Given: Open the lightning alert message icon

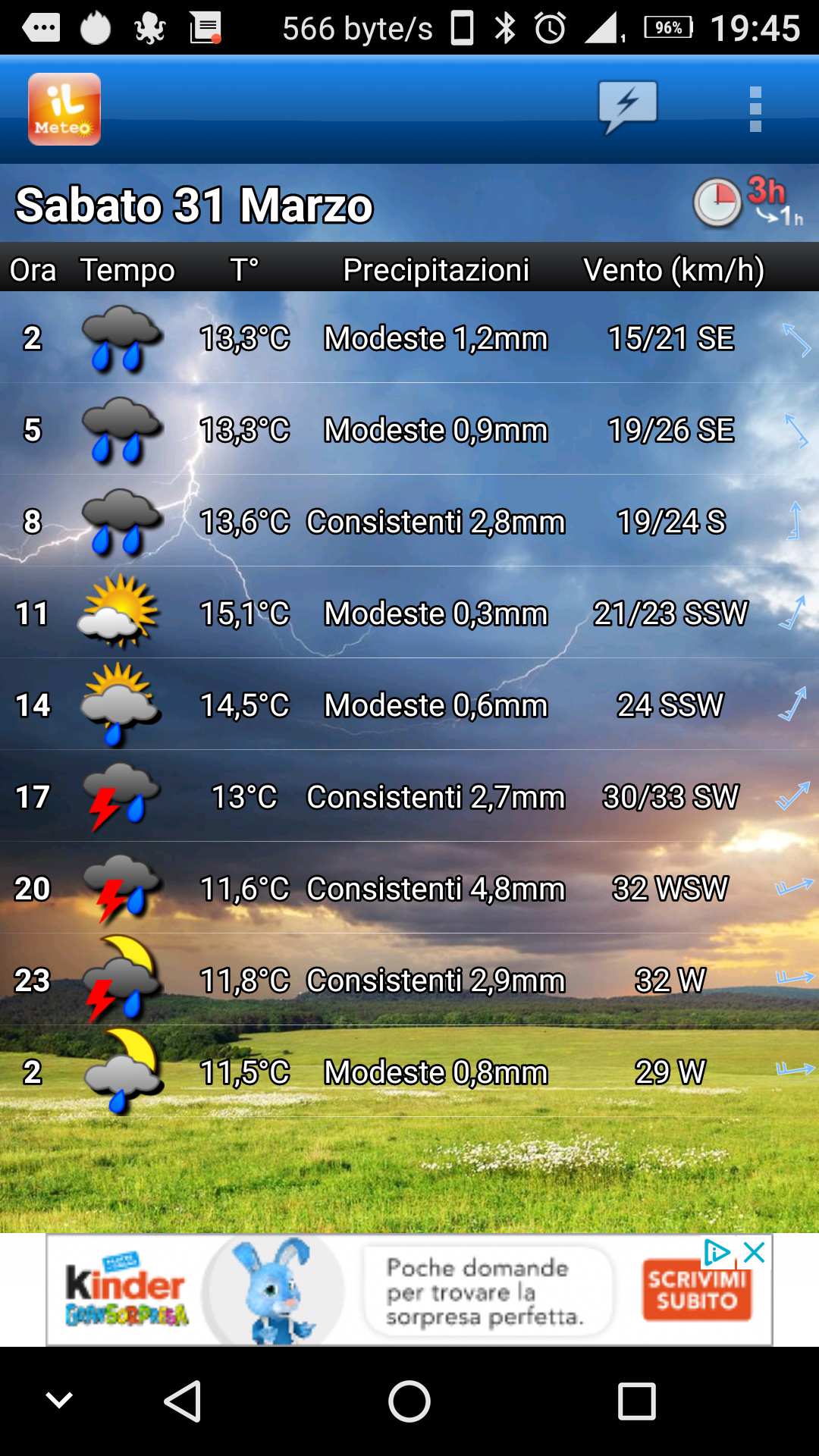Looking at the screenshot, I should 628,106.
